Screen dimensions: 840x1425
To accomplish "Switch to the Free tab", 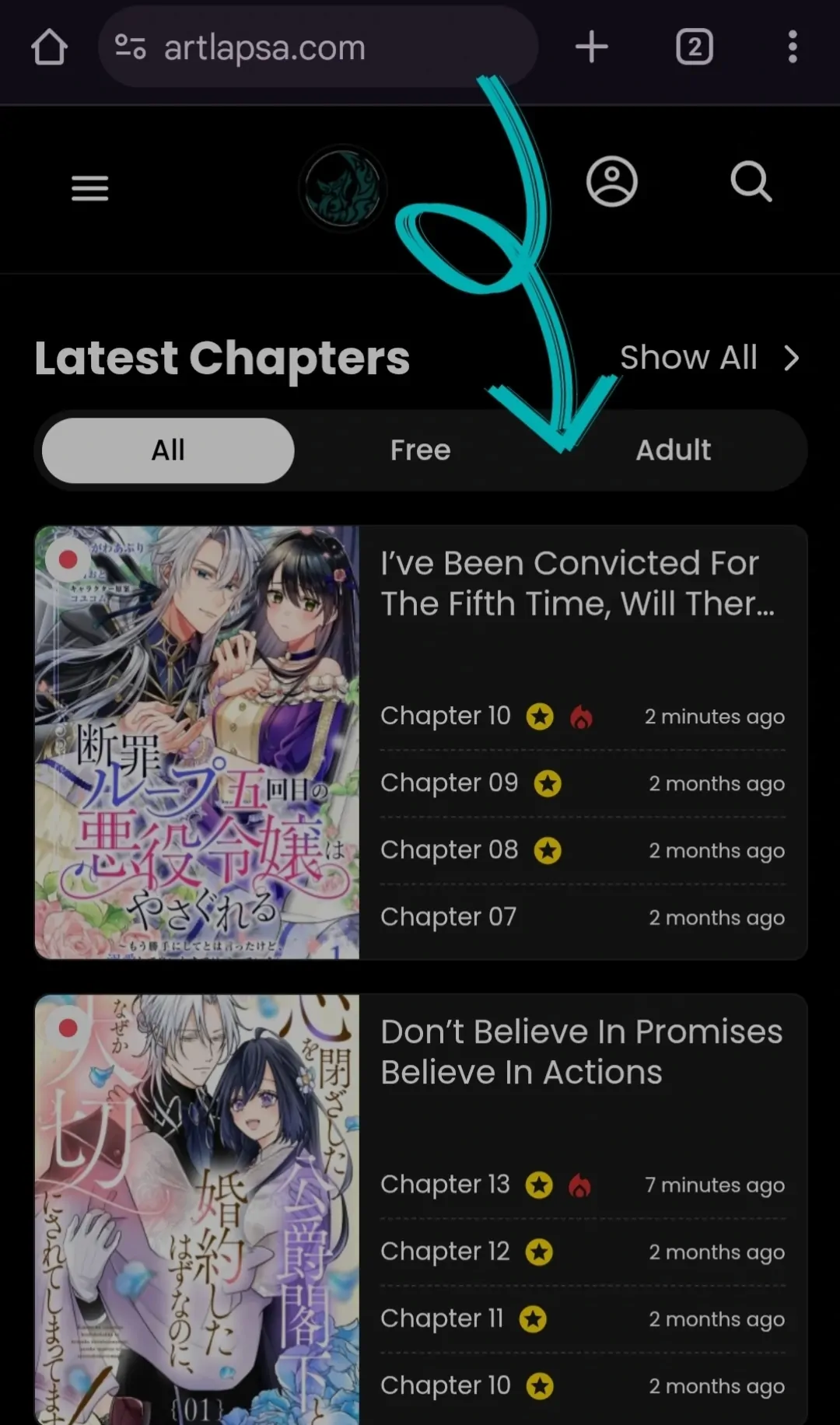I will coord(420,450).
